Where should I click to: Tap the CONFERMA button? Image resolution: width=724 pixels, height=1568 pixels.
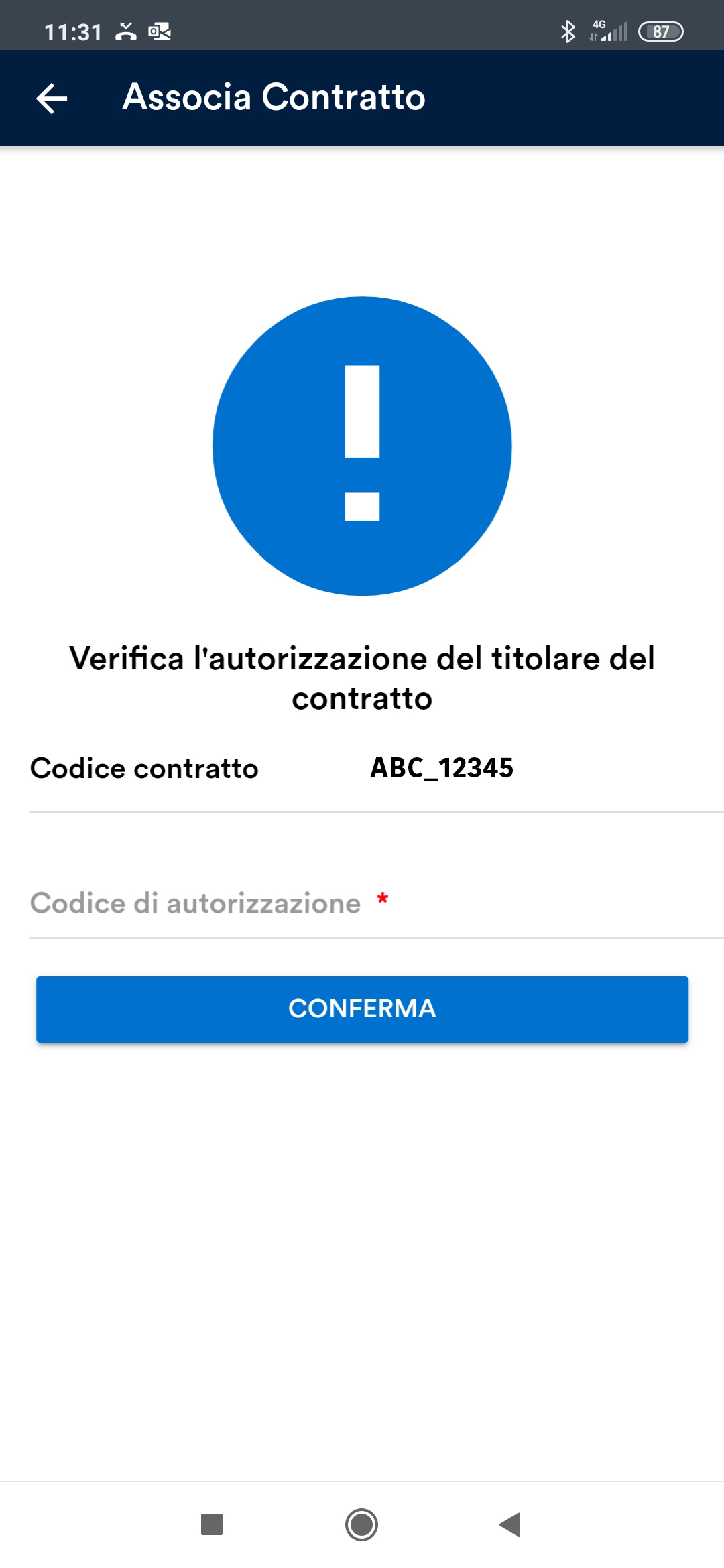pyautogui.click(x=362, y=1008)
